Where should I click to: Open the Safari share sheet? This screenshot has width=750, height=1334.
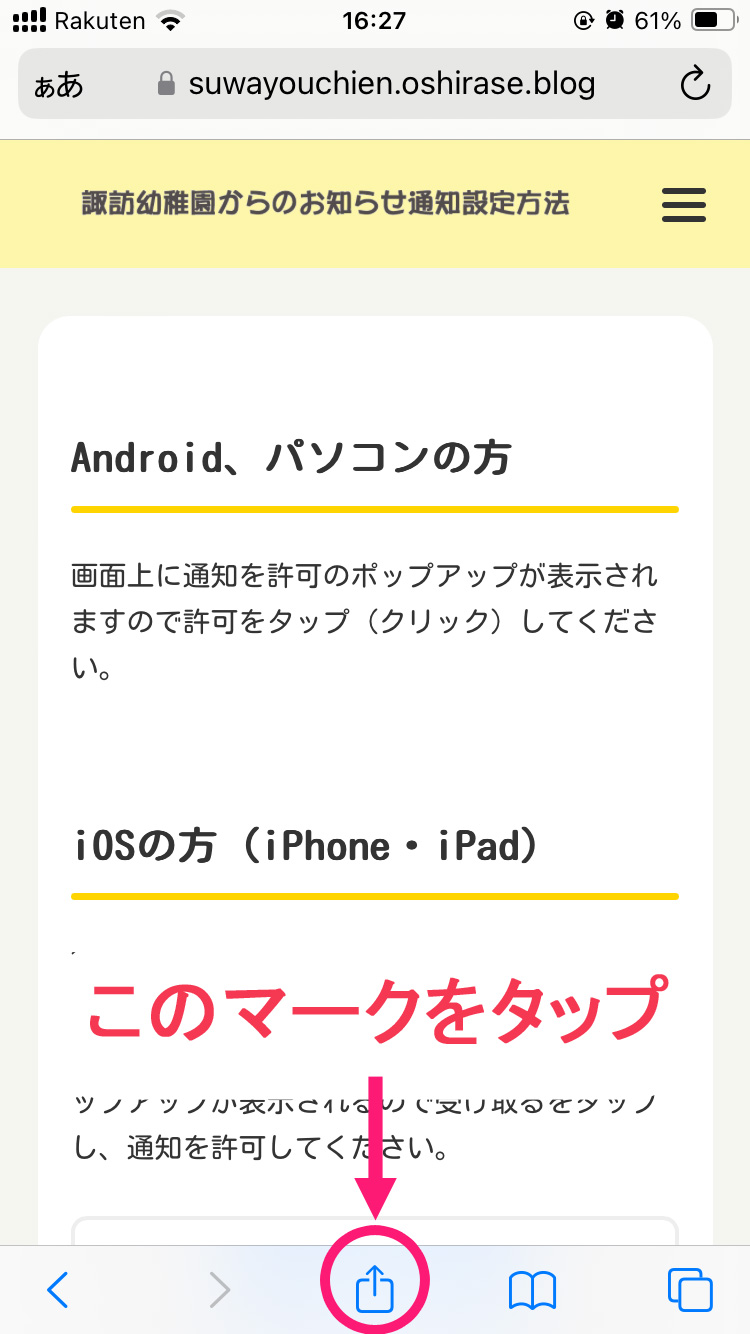click(x=375, y=1290)
